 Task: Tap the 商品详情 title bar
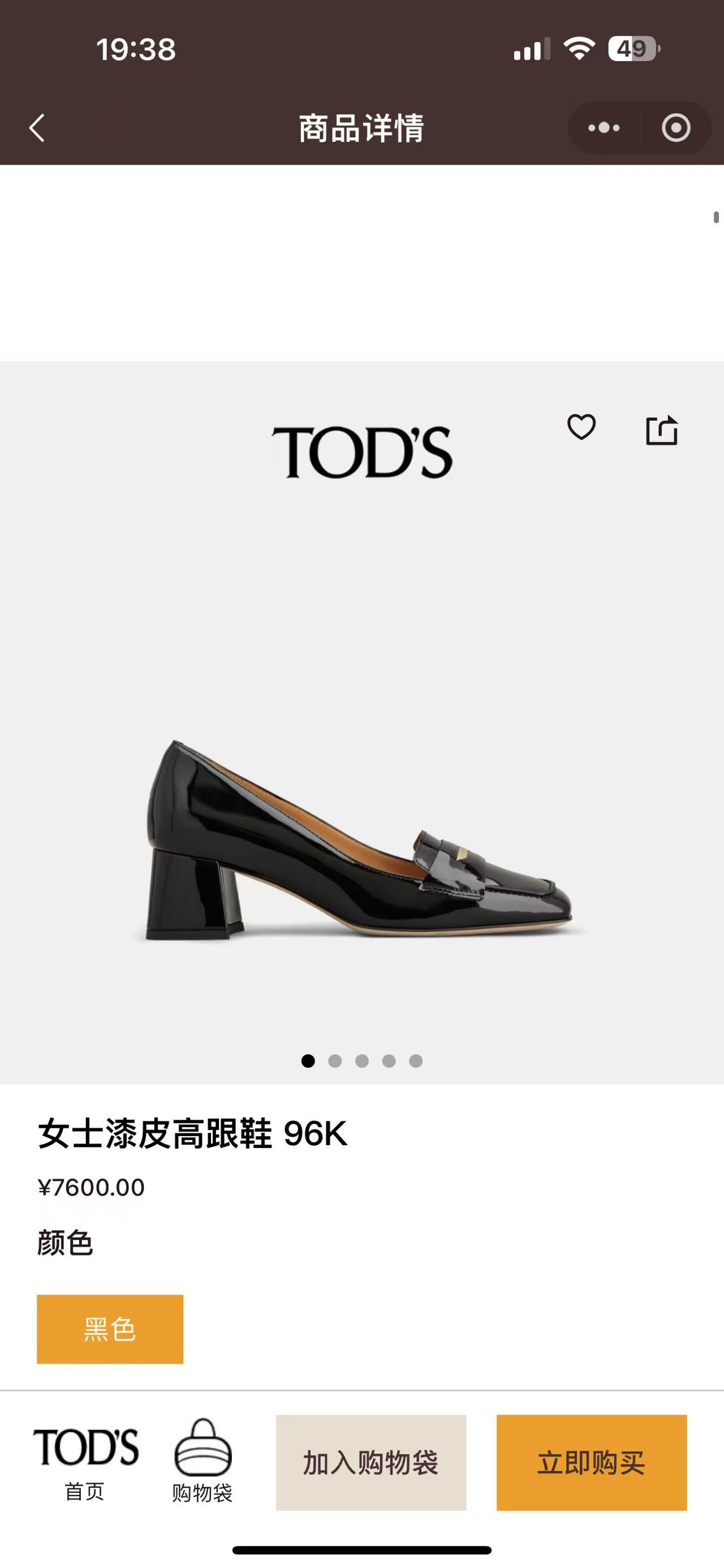(x=361, y=128)
